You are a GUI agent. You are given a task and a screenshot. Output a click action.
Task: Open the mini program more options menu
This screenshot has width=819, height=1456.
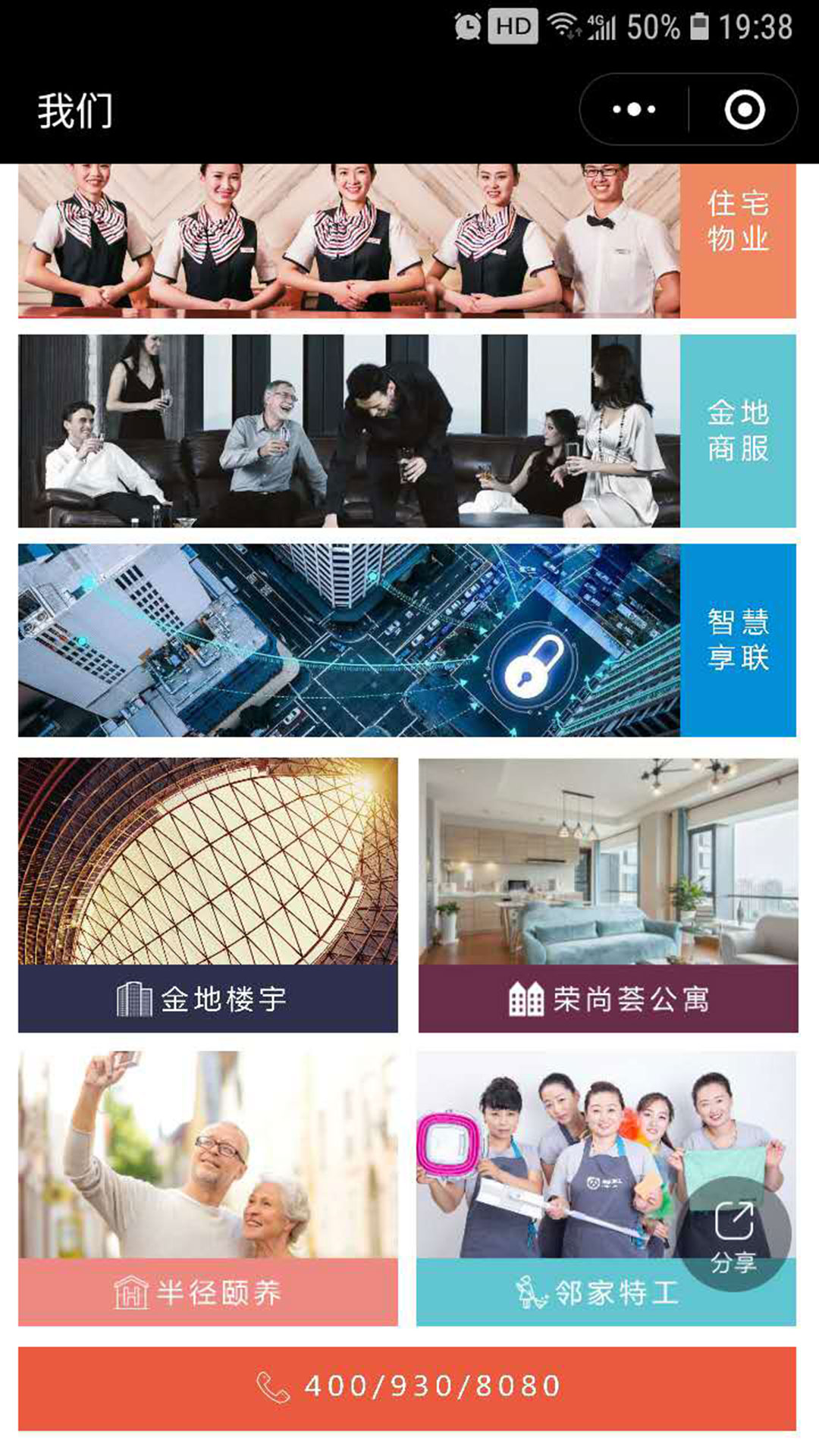point(634,110)
